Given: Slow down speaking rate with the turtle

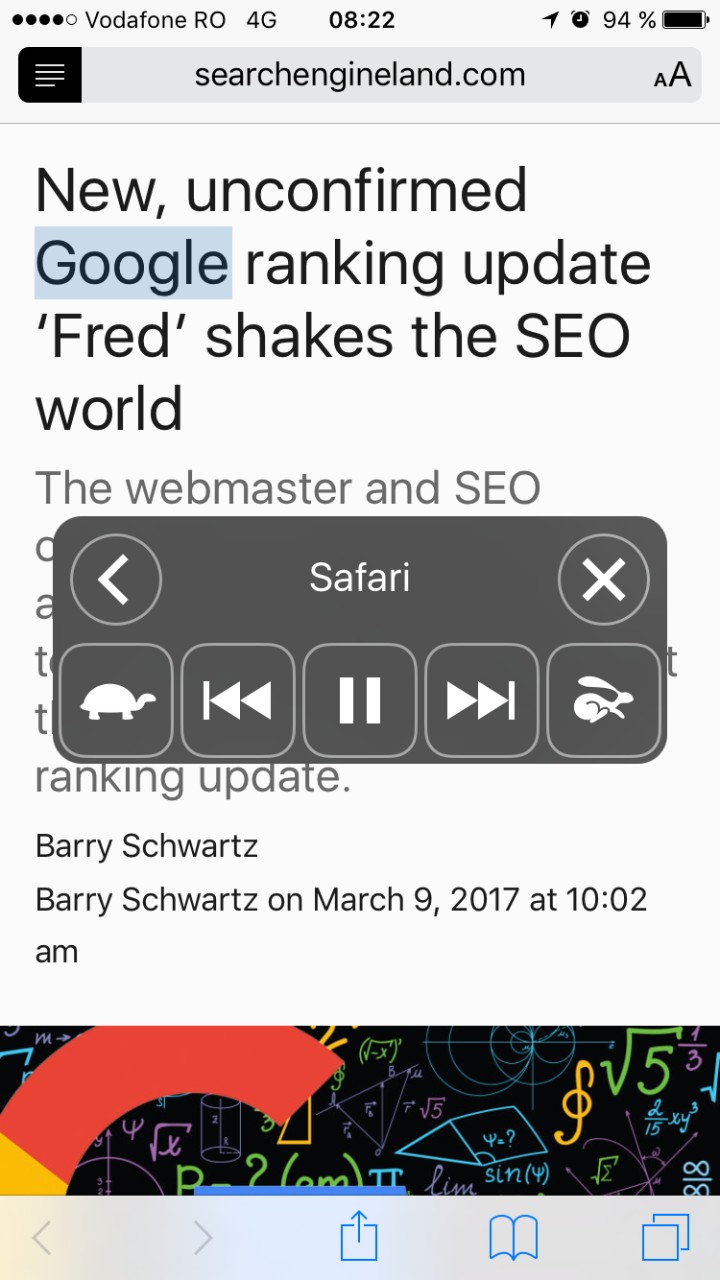Looking at the screenshot, I should [117, 700].
